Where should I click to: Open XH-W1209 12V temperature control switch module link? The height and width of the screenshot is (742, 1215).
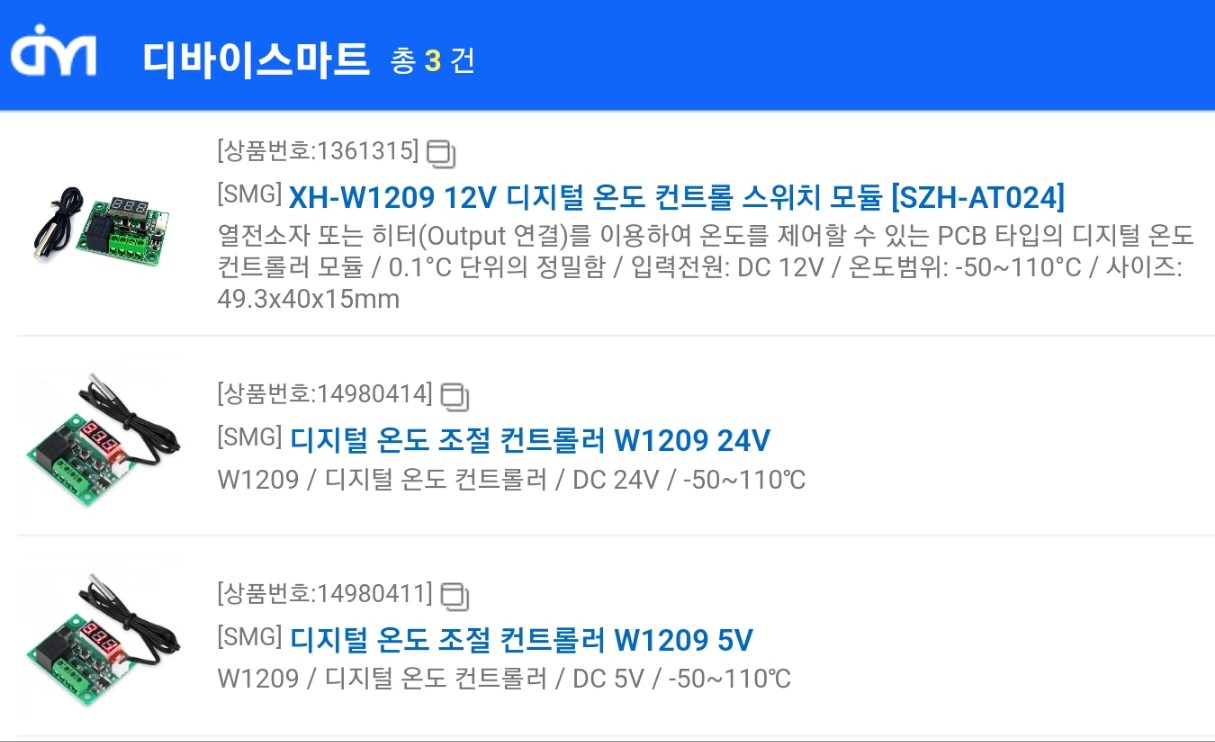676,198
